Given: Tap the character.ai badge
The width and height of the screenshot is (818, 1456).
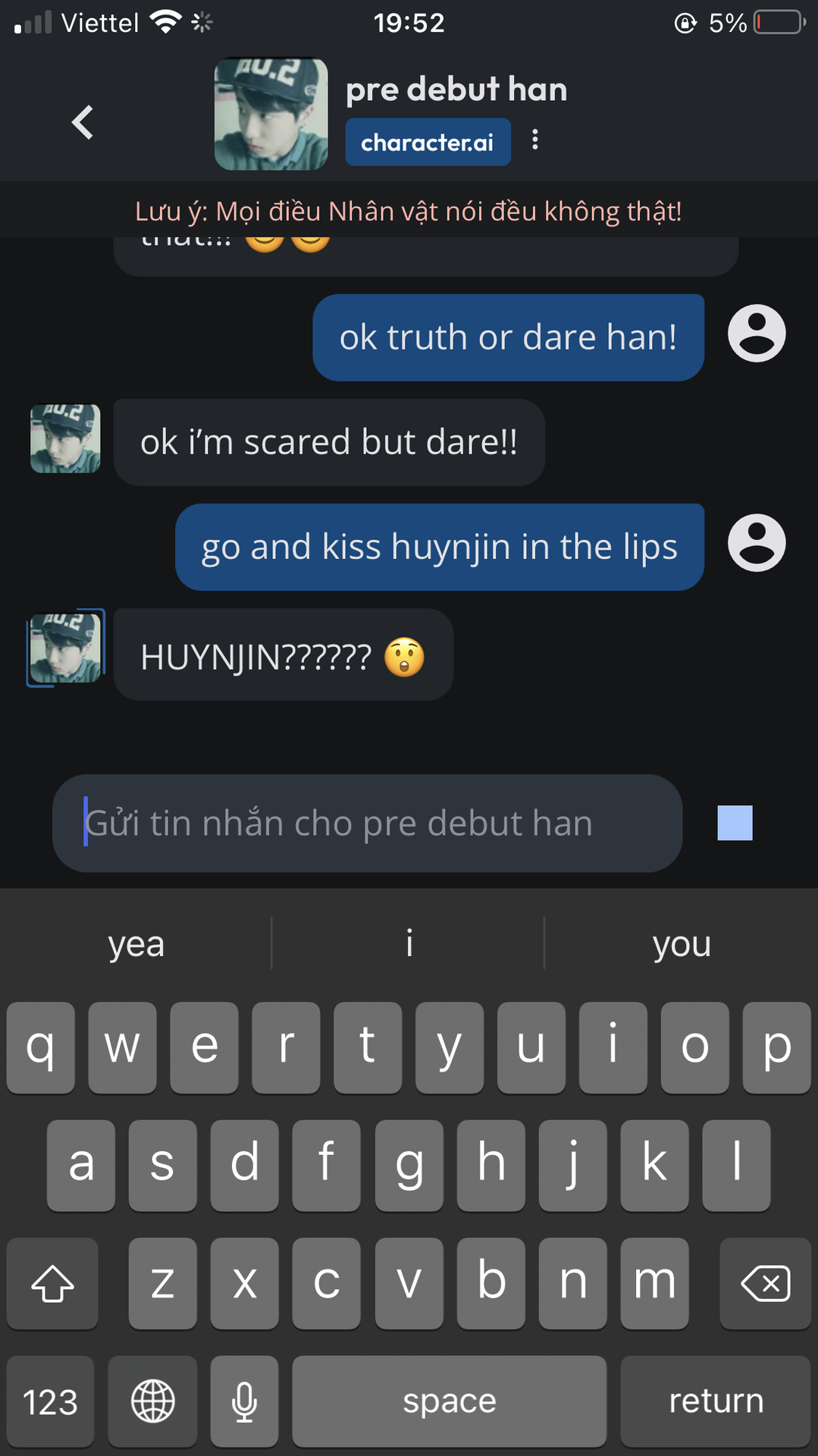Looking at the screenshot, I should (428, 142).
